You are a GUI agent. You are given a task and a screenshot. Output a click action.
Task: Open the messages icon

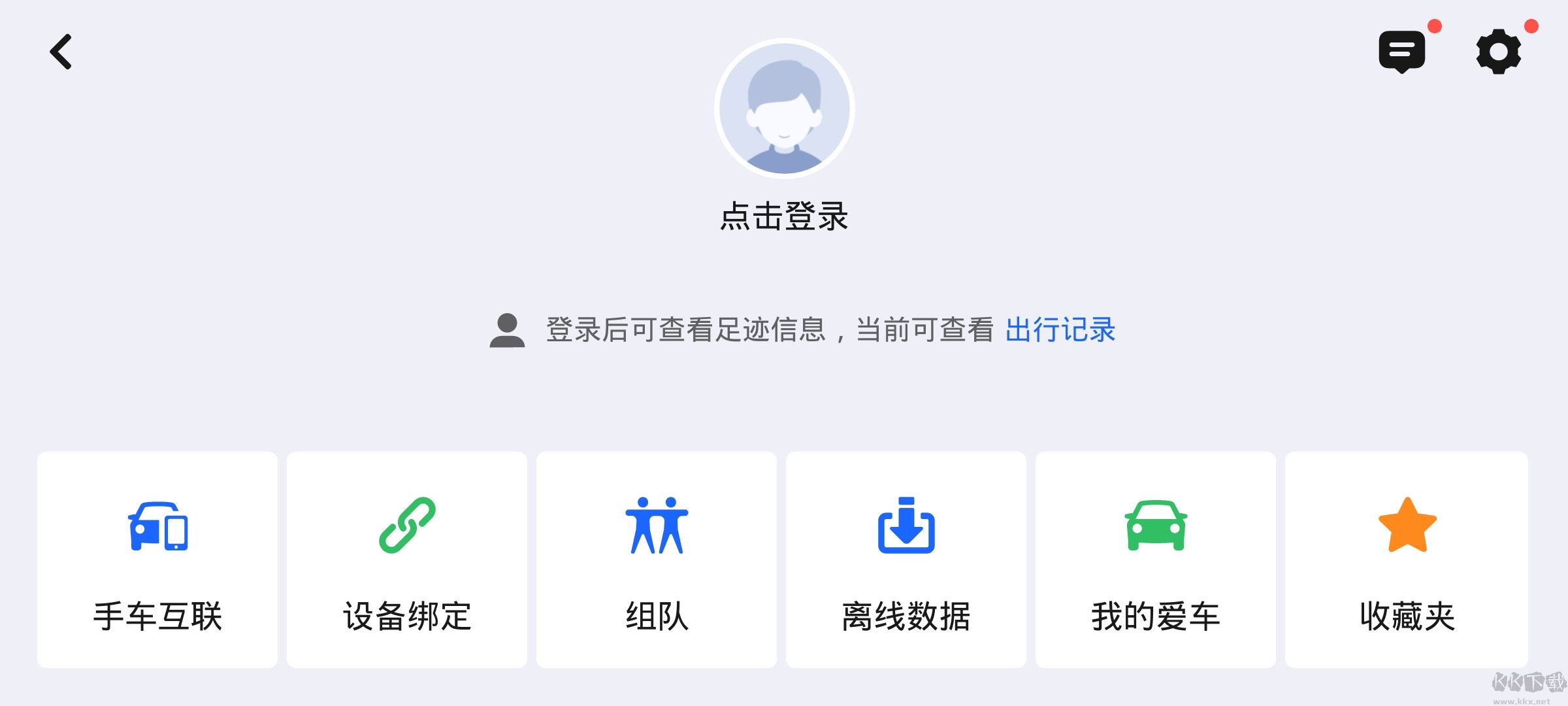click(x=1402, y=51)
